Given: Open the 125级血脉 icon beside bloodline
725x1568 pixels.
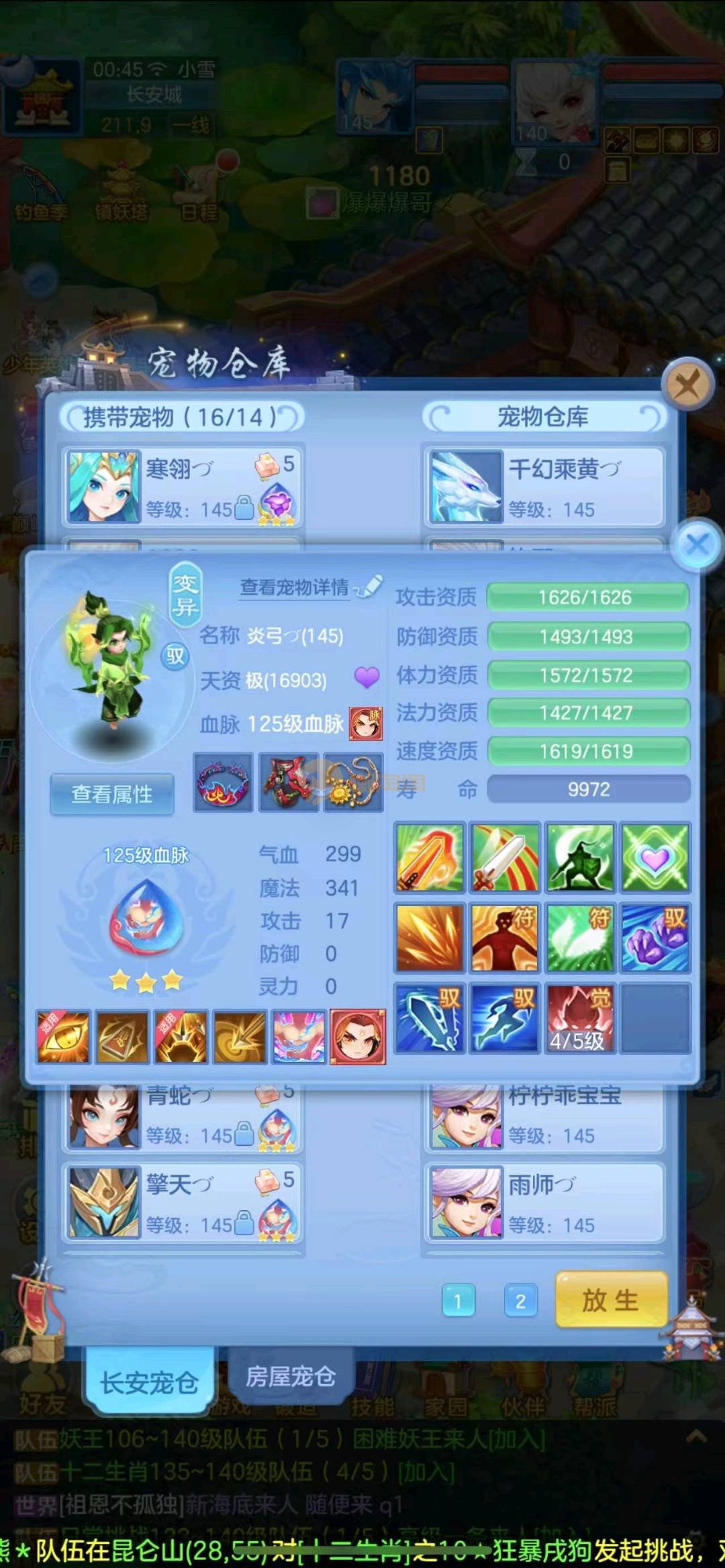Looking at the screenshot, I should 366,724.
